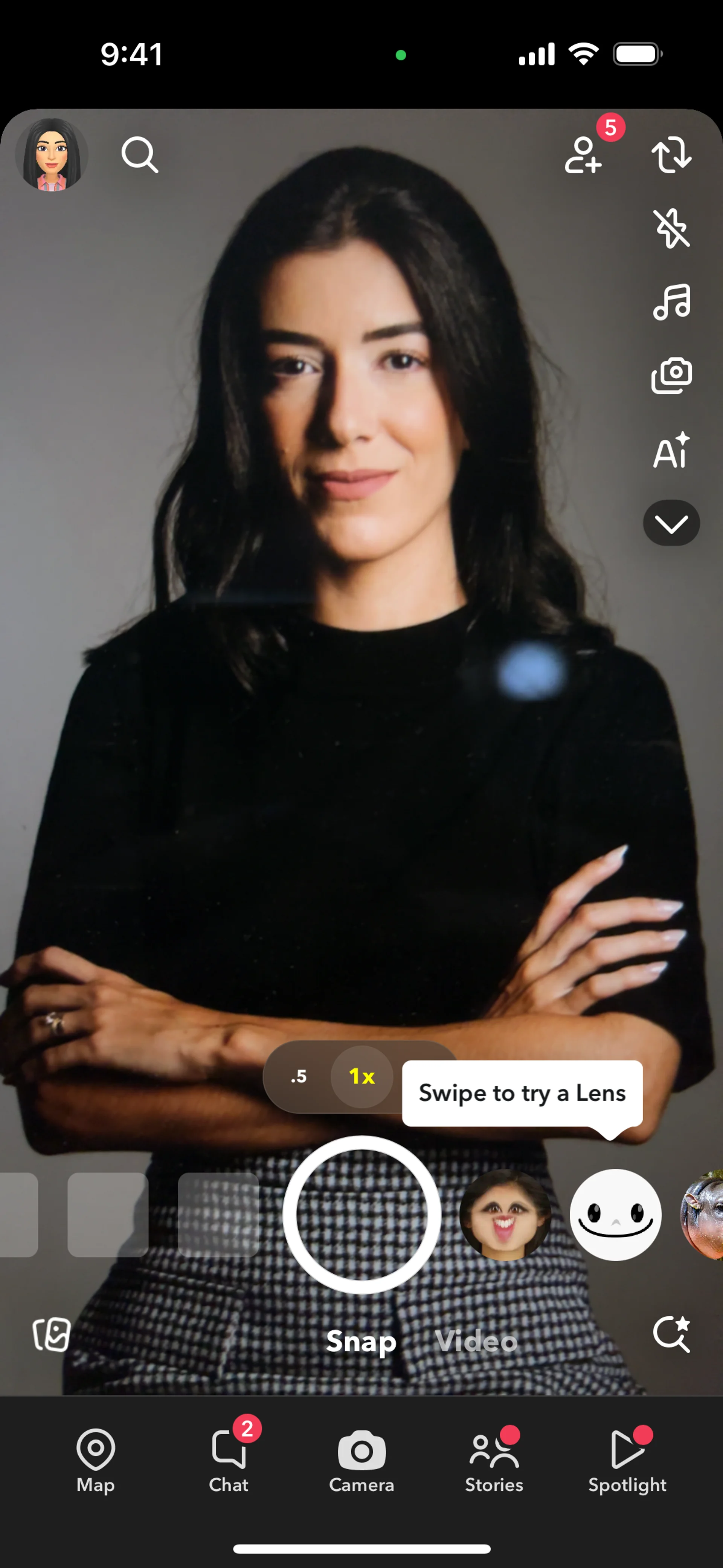Switch to the Spotlight tab
This screenshot has width=723, height=1568.
point(627,1459)
